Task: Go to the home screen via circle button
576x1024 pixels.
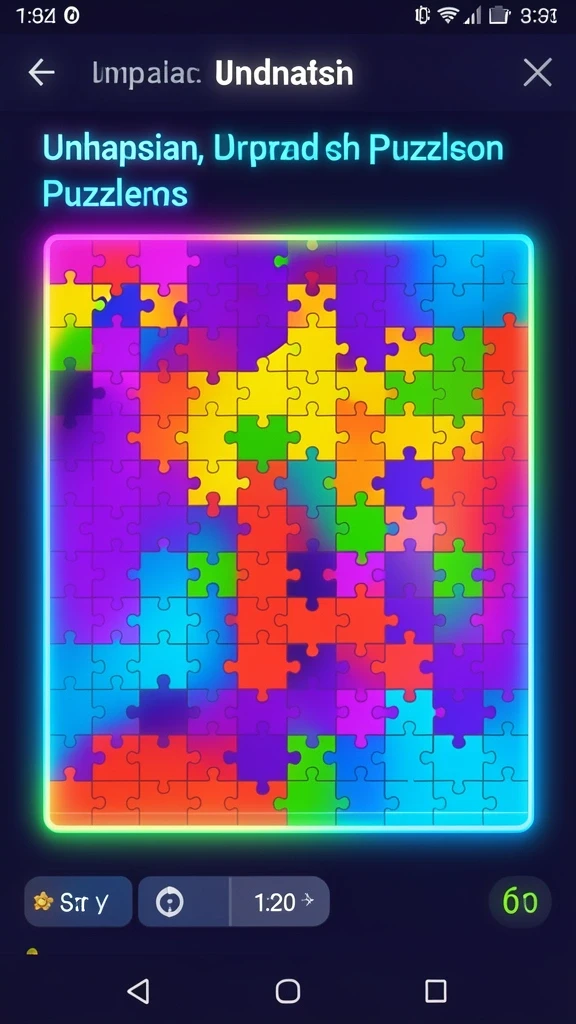Action: [x=287, y=991]
